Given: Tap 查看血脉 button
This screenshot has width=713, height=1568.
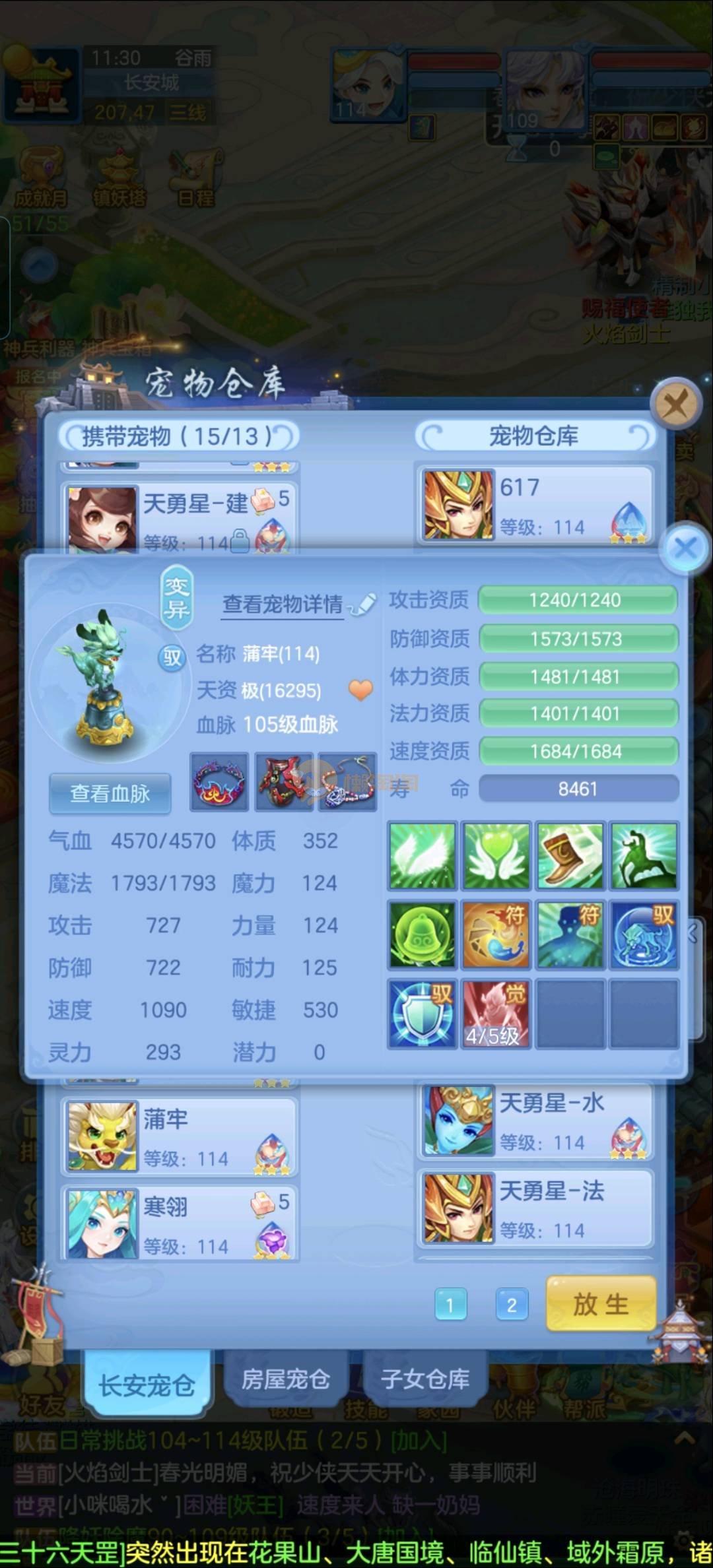Looking at the screenshot, I should (110, 793).
